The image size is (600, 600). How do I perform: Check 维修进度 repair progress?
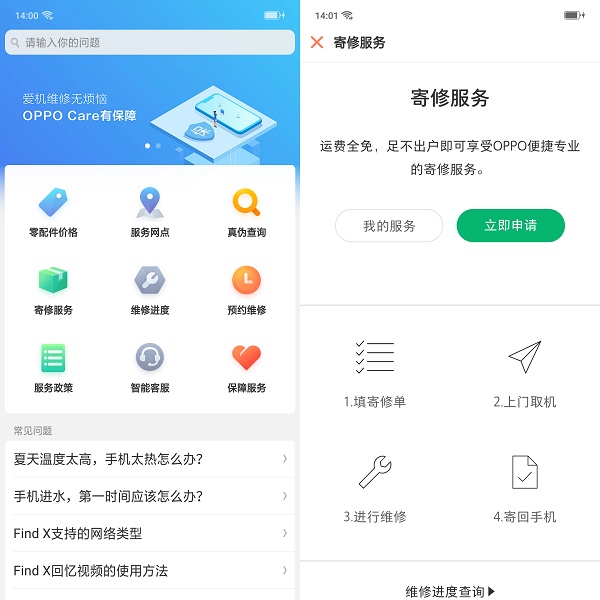[150, 290]
